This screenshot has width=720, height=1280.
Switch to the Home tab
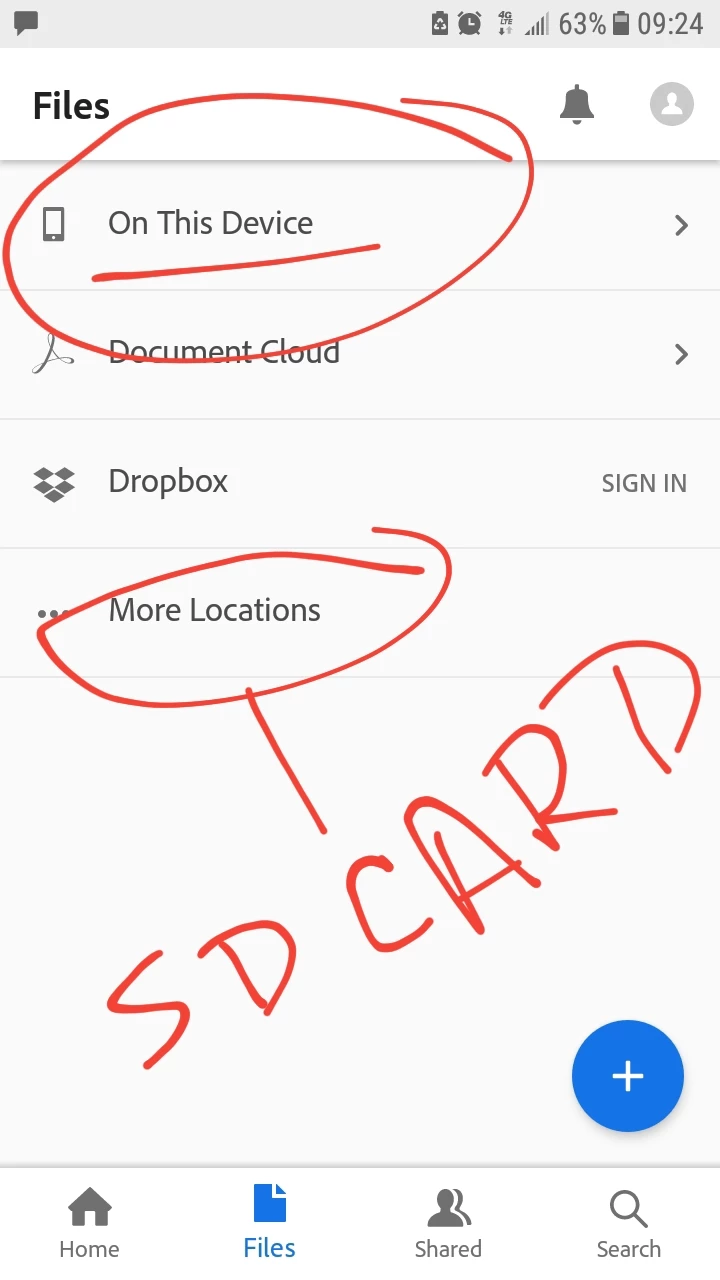point(89,1224)
